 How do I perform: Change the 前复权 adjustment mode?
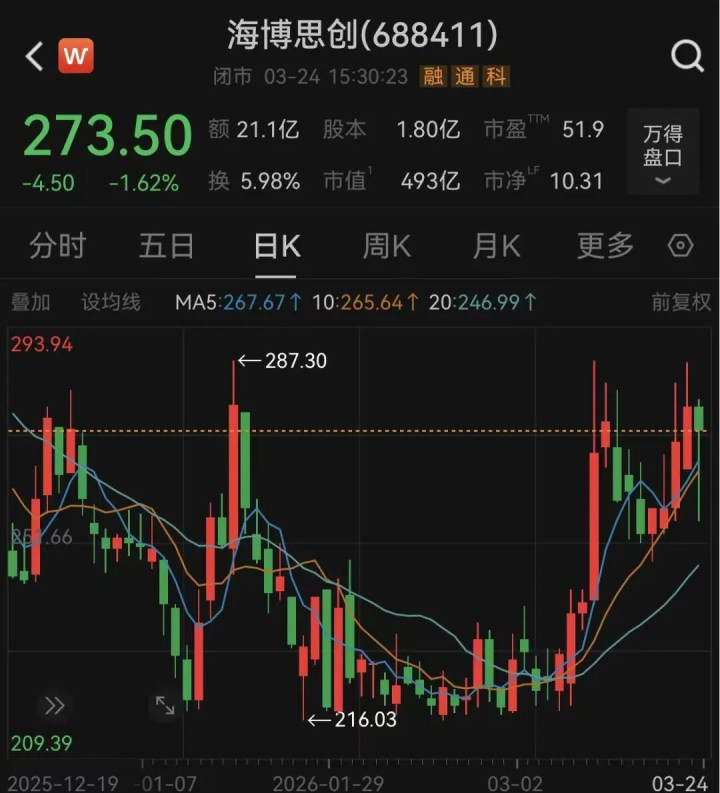[x=681, y=302]
